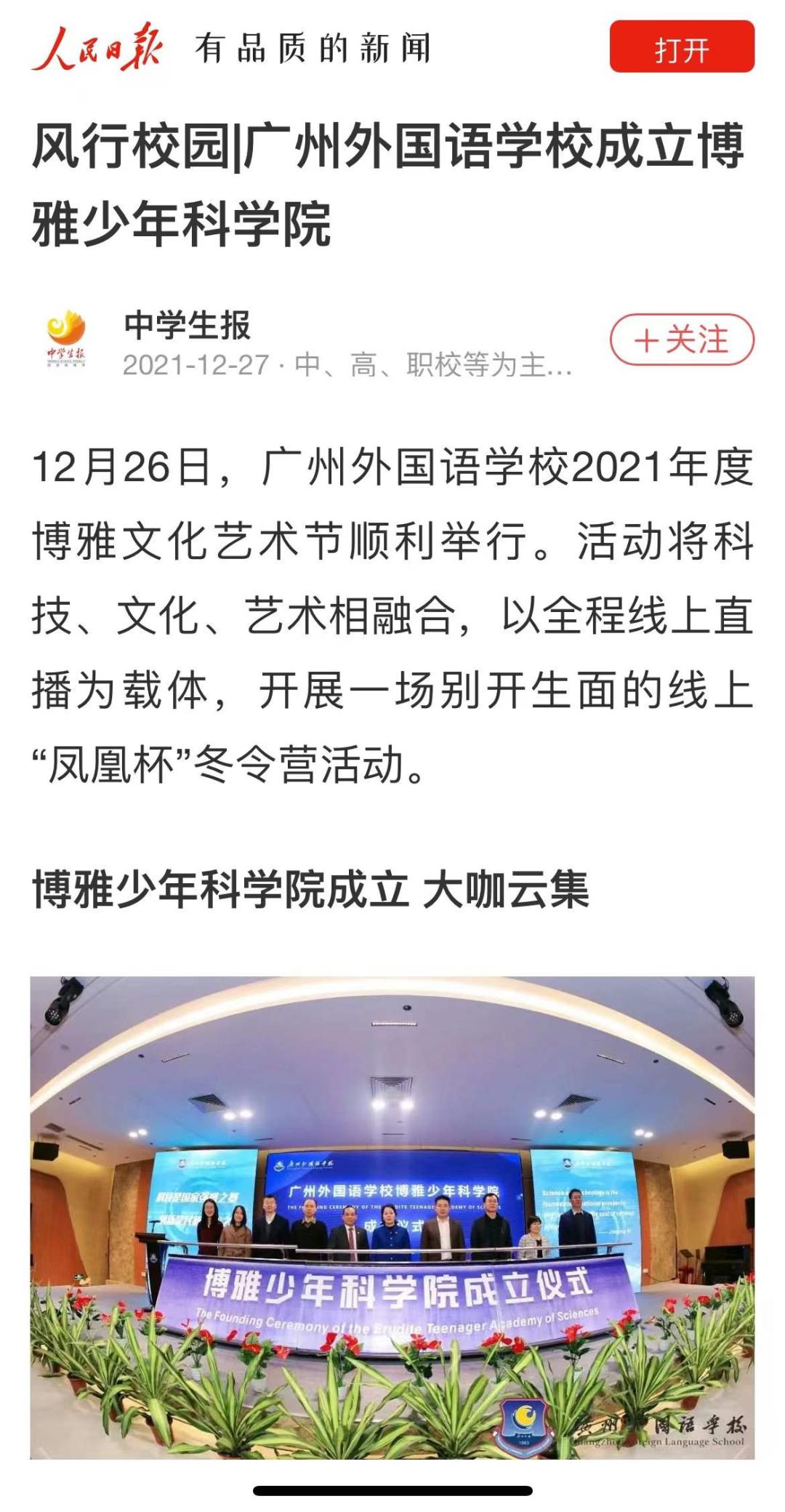Tap the red 打开 button to open app
Screen dimensions: 785x1512
click(681, 47)
